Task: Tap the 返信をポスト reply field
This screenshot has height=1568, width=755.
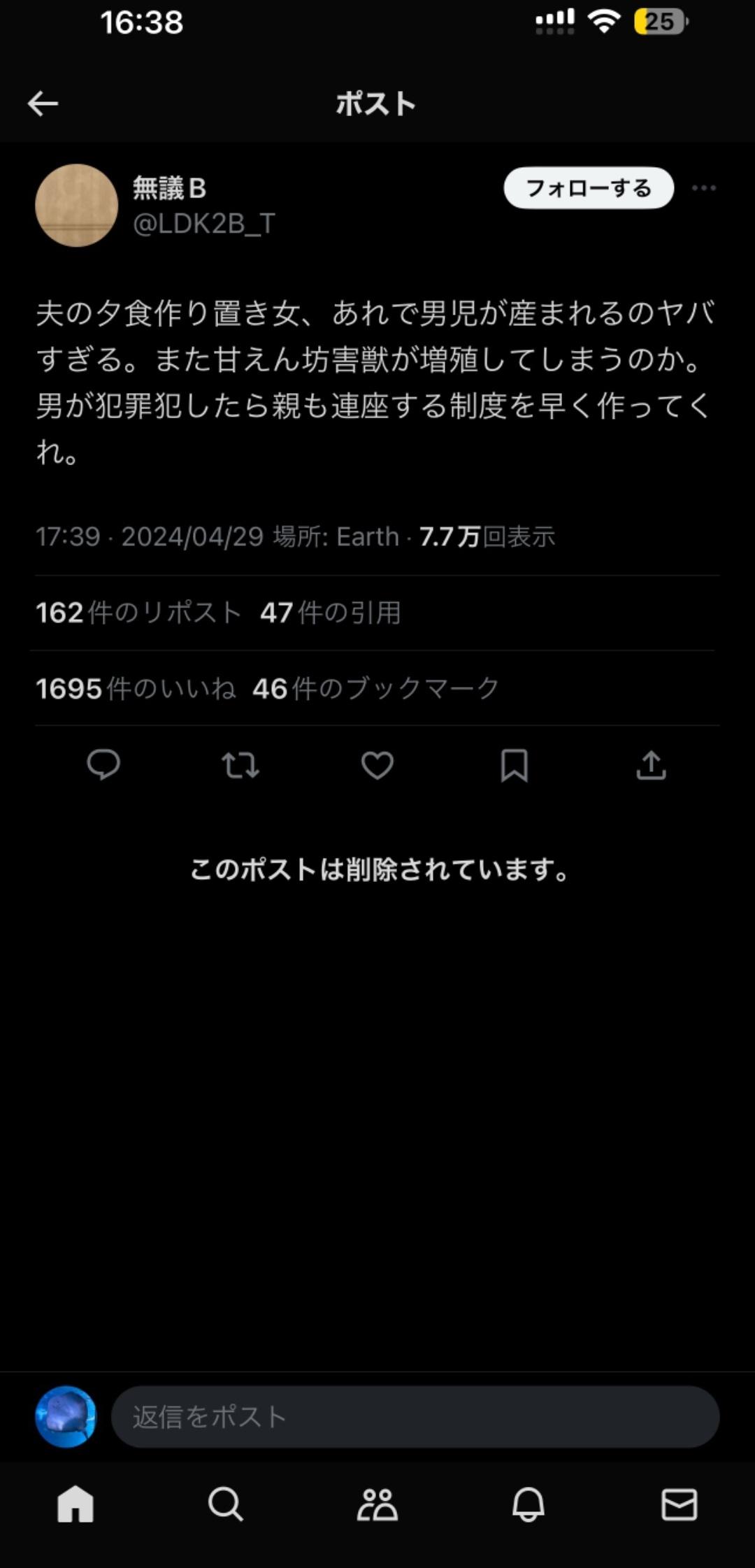Action: pyautogui.click(x=415, y=1416)
